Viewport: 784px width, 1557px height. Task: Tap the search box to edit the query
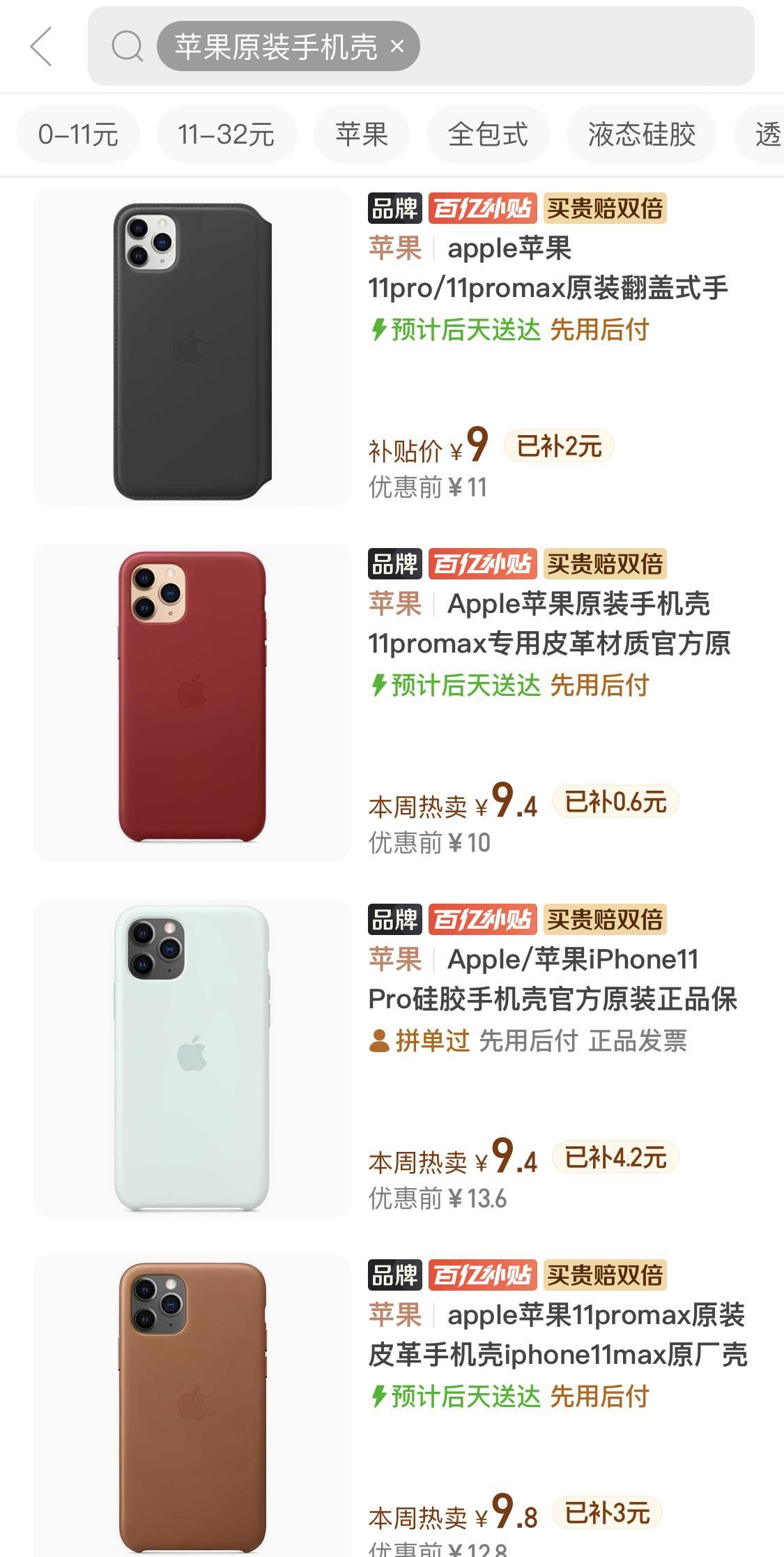coord(585,47)
